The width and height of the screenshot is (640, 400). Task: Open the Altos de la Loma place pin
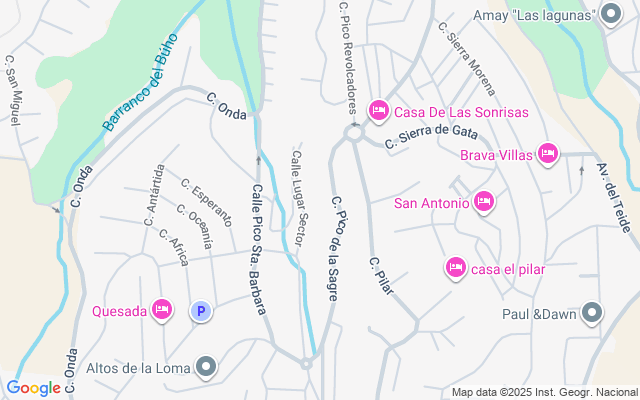pos(207,367)
